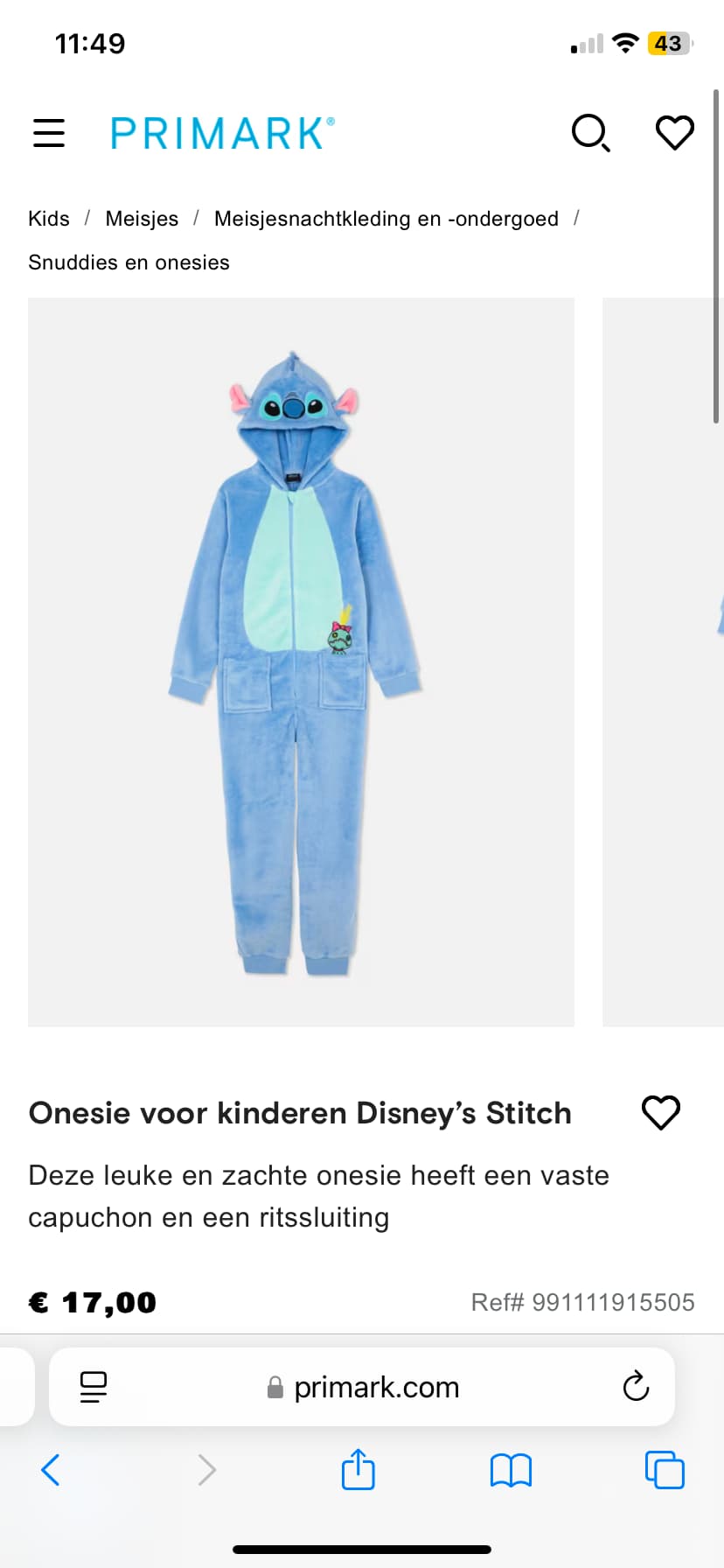Go to the Kids breadcrumb
This screenshot has width=724, height=1568.
(49, 219)
